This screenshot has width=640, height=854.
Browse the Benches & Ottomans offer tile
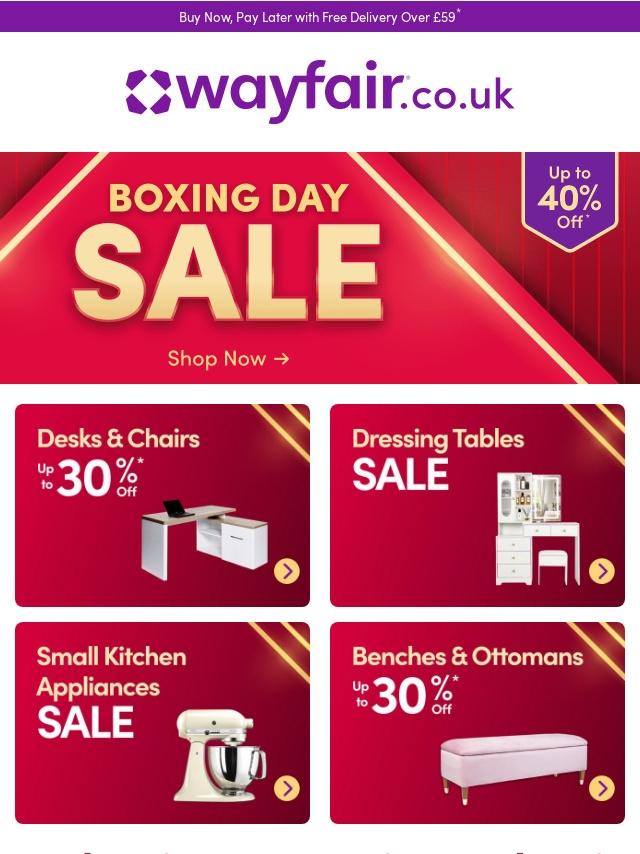[477, 723]
